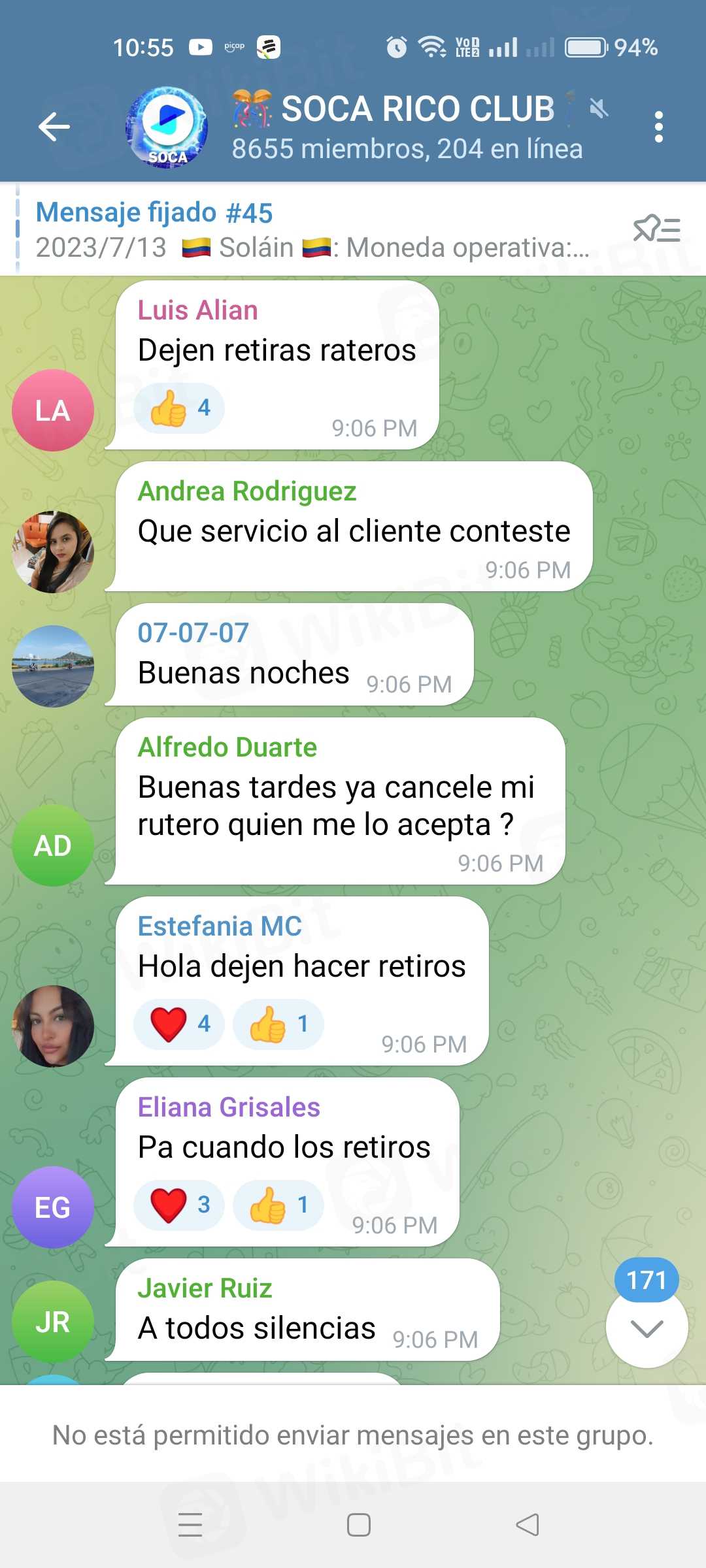
Task: Open Luis Alian's LA avatar
Action: [x=53, y=410]
